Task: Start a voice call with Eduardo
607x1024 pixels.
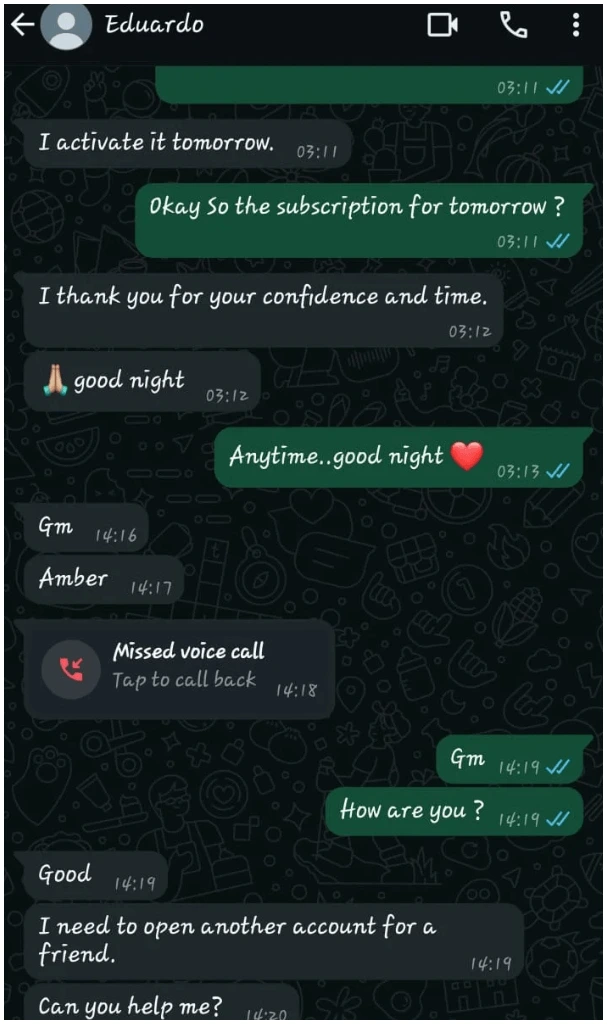Action: coord(513,26)
